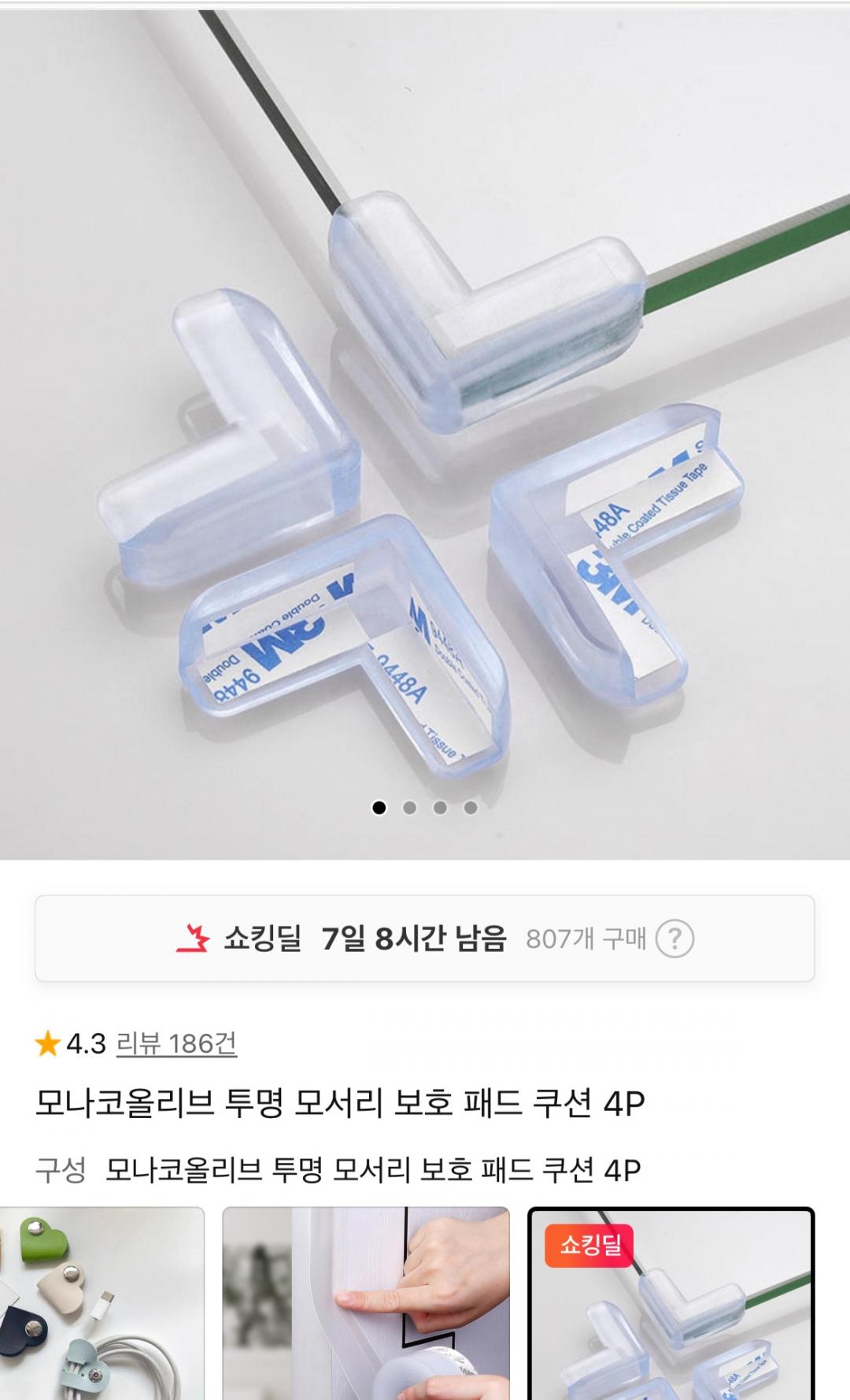Jump to the second image page dot
The width and height of the screenshot is (850, 1400).
409,807
